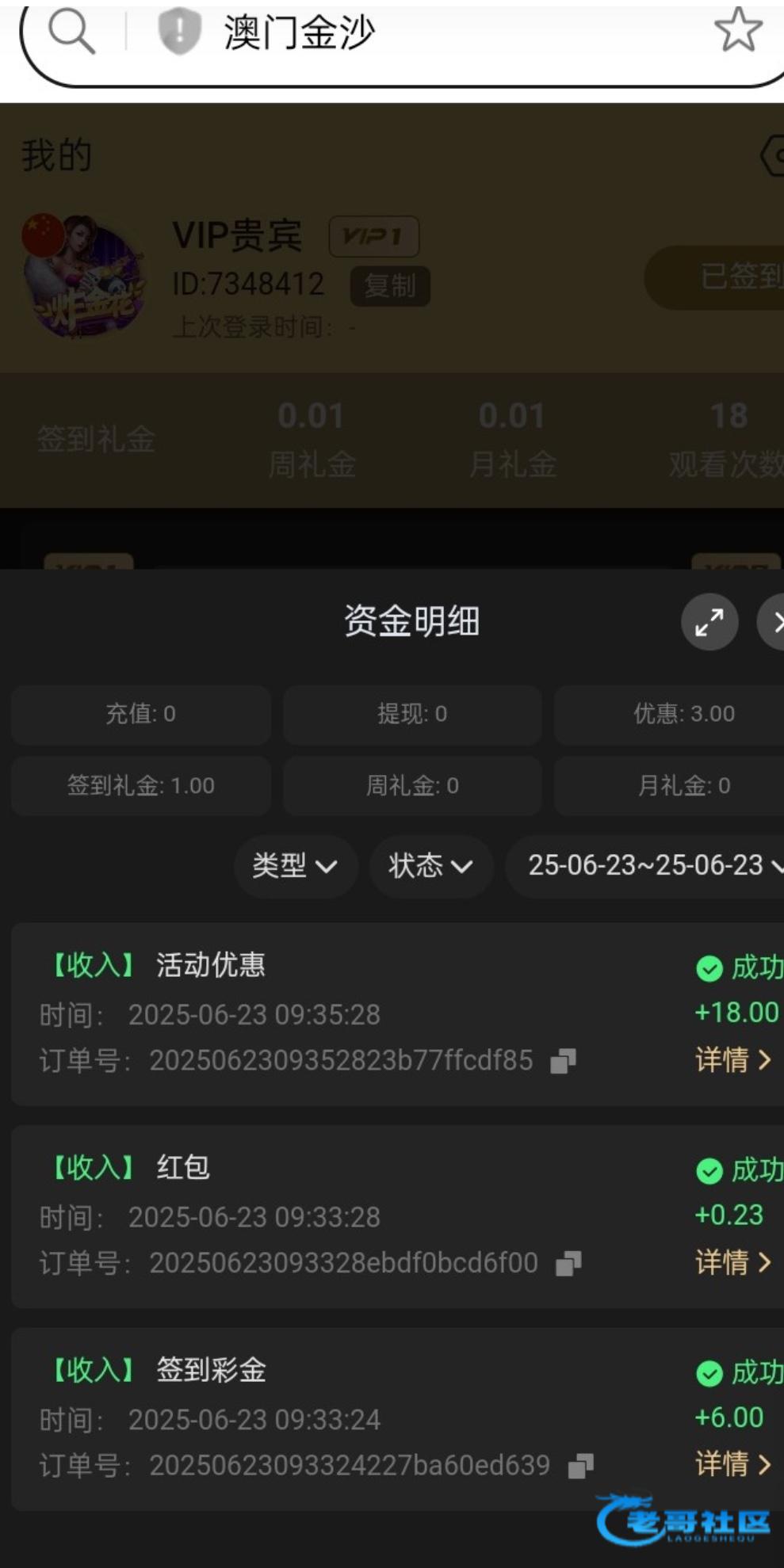Copy the order number of 活动优惠
The image size is (784, 1568).
pos(563,1061)
